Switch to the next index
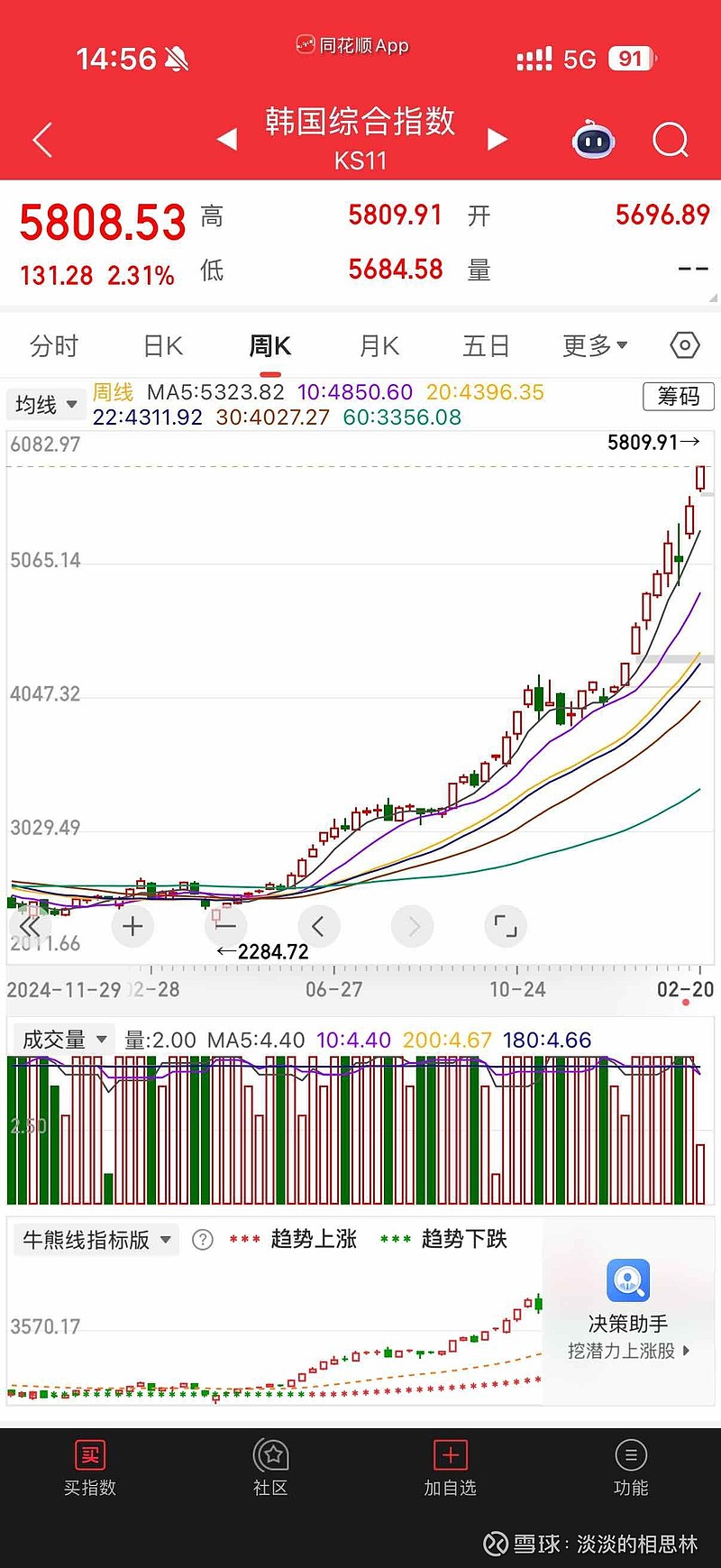Screen dimensions: 721x1568 point(497,140)
